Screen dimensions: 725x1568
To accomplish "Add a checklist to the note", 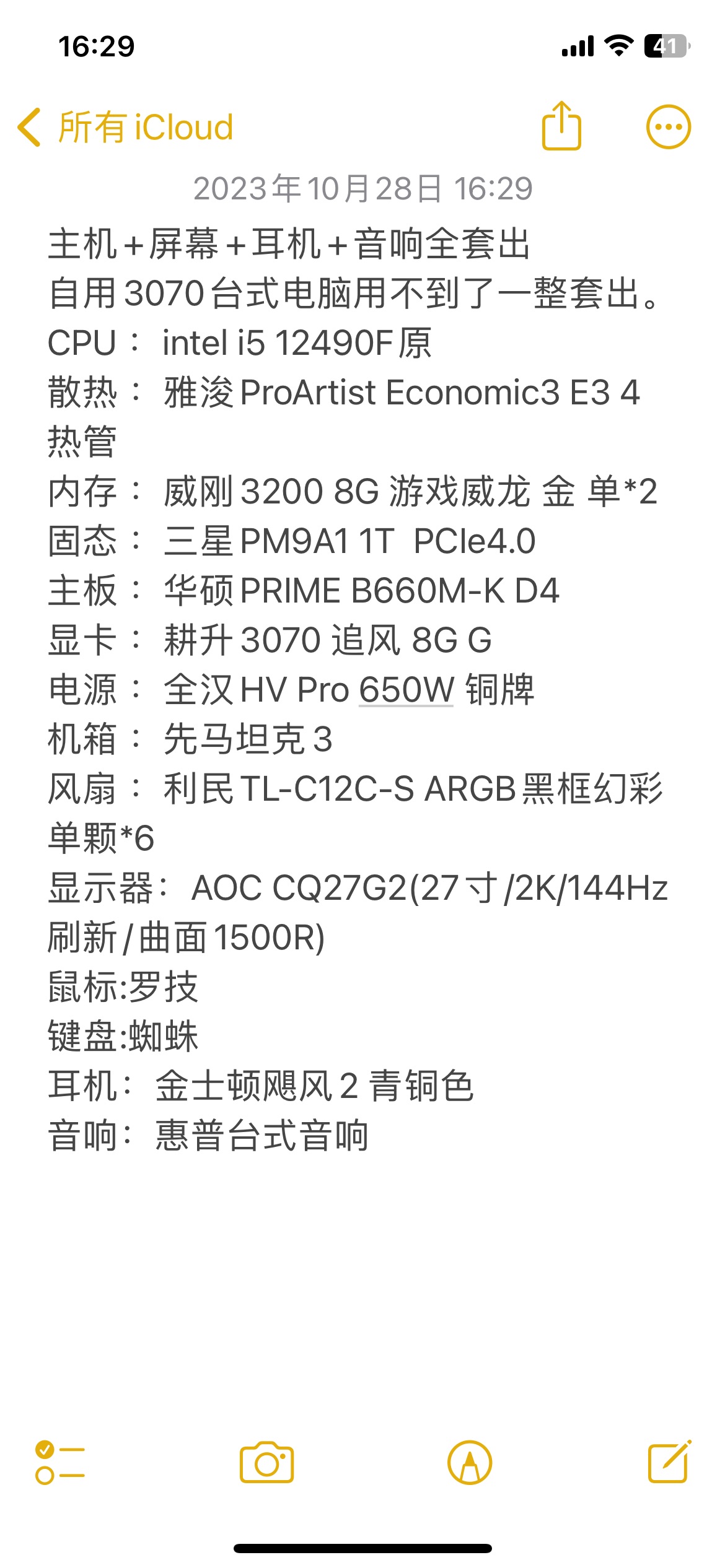I will click(x=60, y=1462).
